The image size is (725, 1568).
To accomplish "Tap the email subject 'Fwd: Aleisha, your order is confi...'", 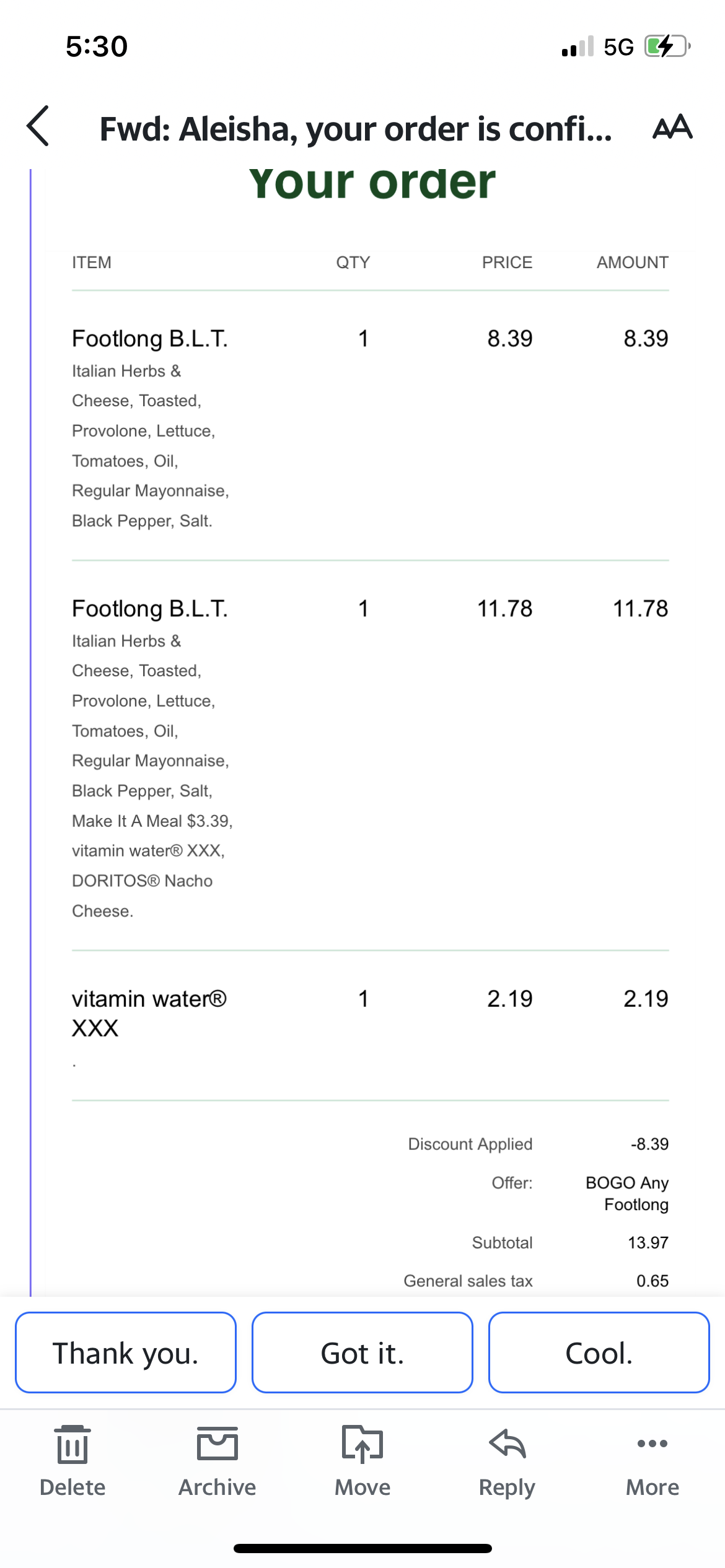I will 356,128.
